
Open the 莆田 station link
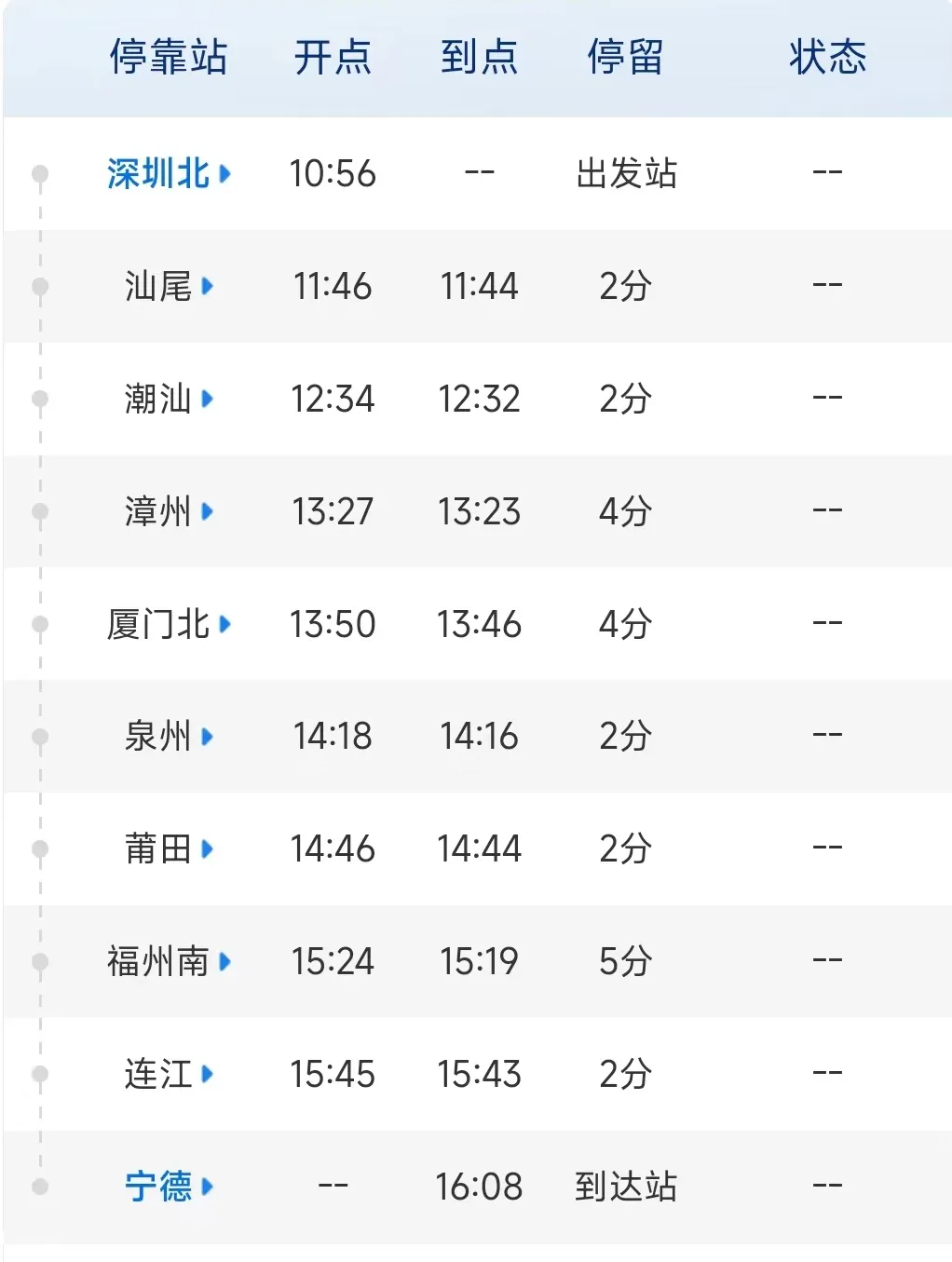tap(167, 849)
